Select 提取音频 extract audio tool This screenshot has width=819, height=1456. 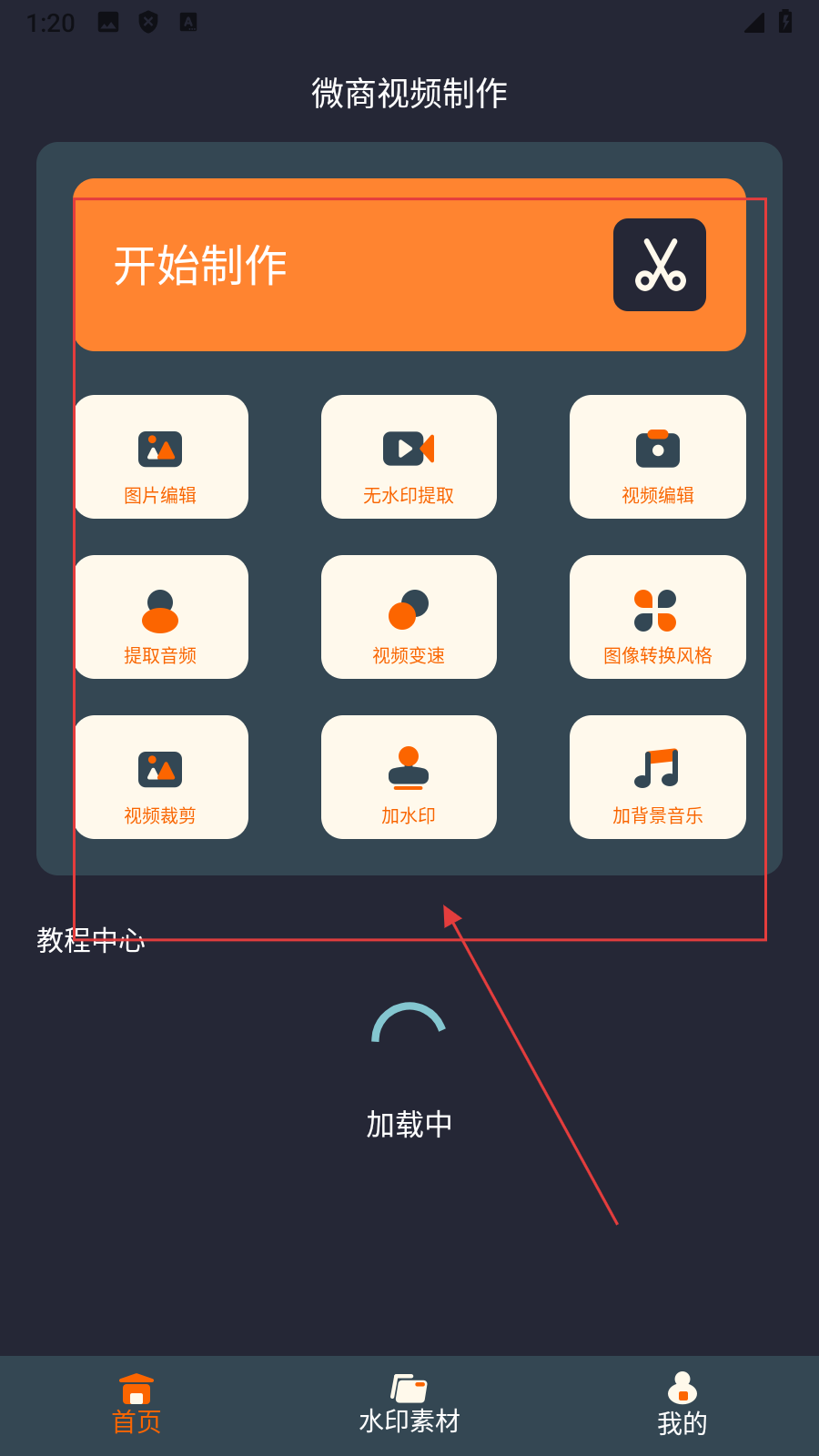point(160,617)
